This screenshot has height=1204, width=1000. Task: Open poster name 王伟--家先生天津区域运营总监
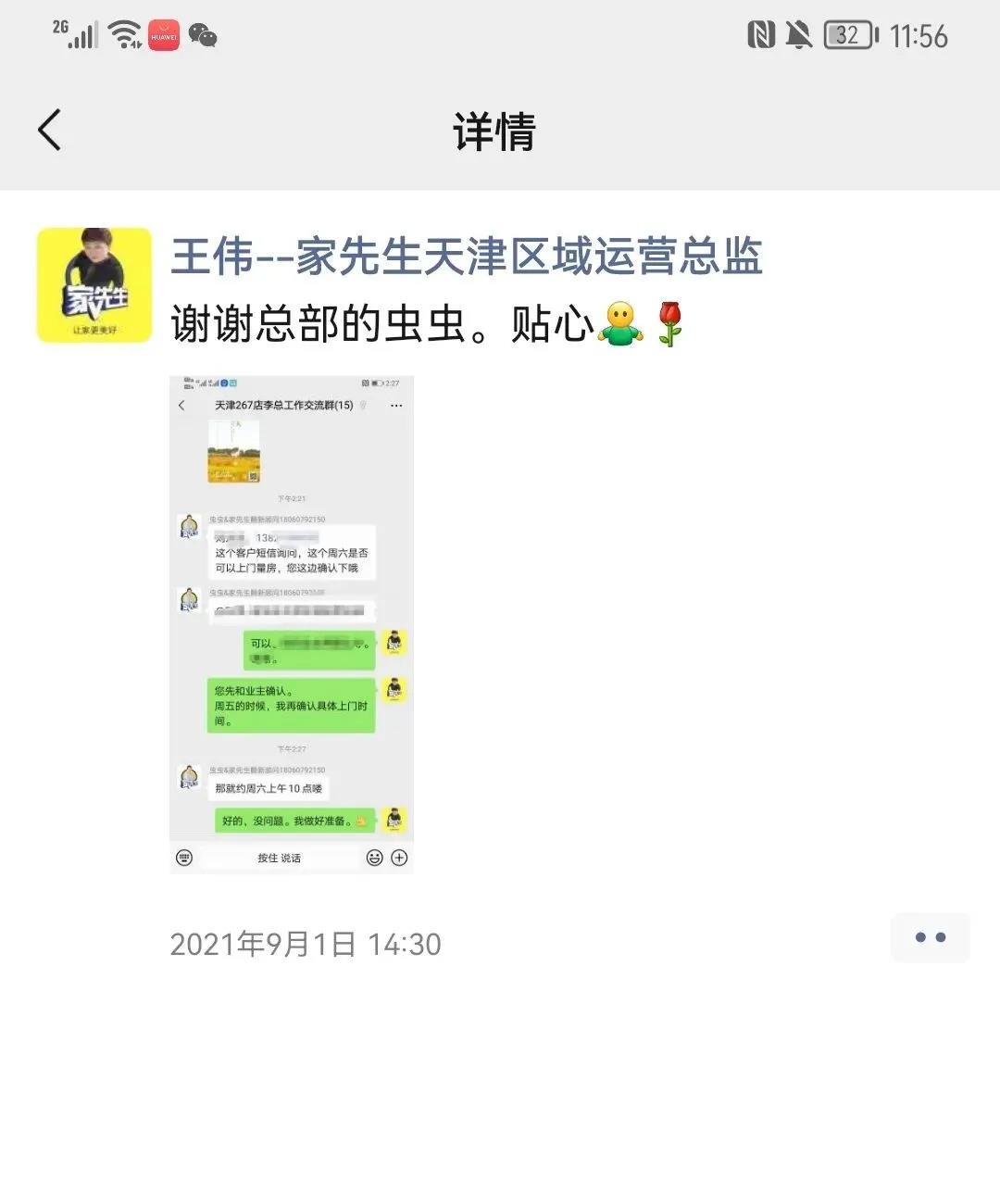coord(466,257)
